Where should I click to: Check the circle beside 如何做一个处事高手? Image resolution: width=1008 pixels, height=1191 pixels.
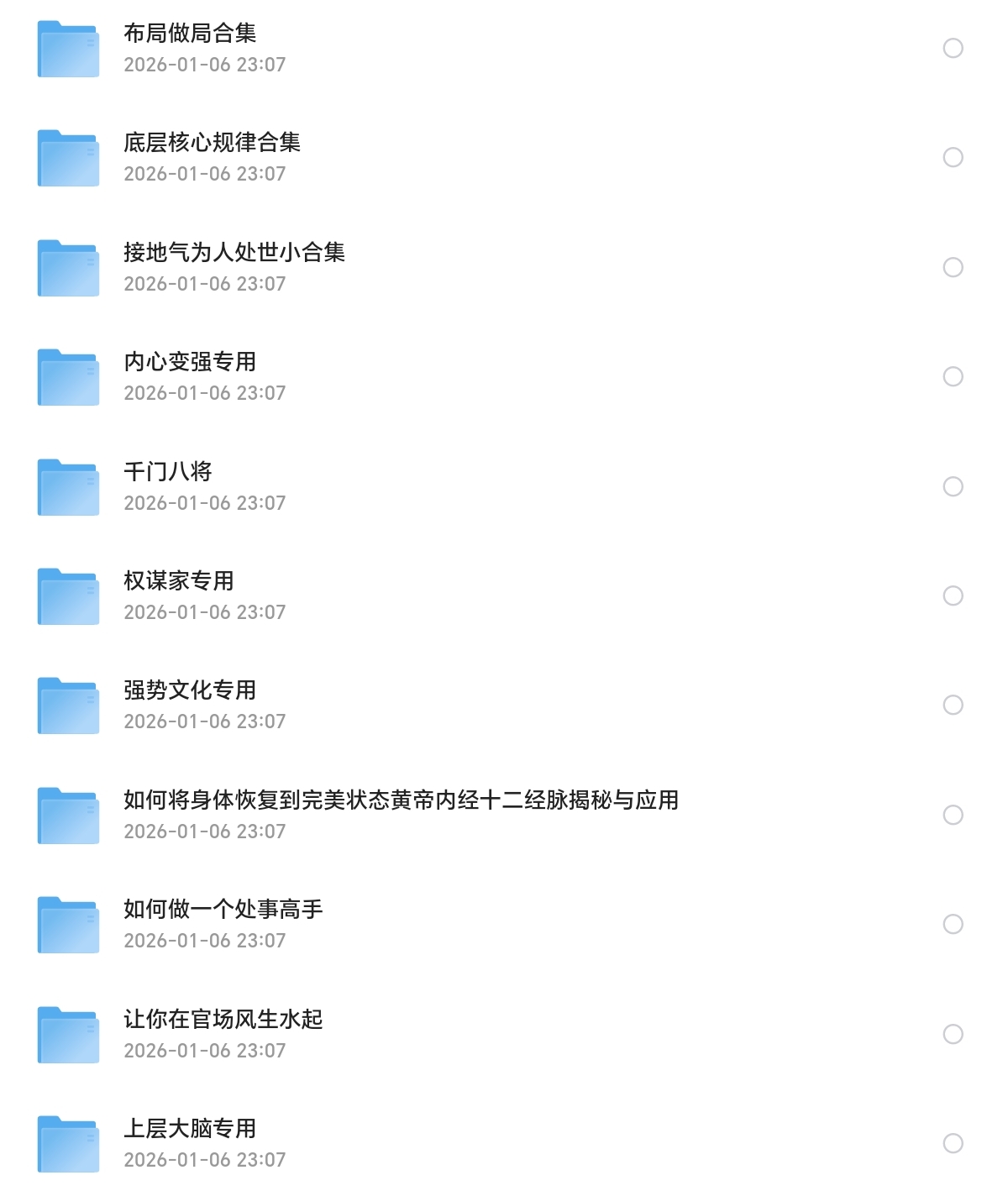click(x=953, y=924)
